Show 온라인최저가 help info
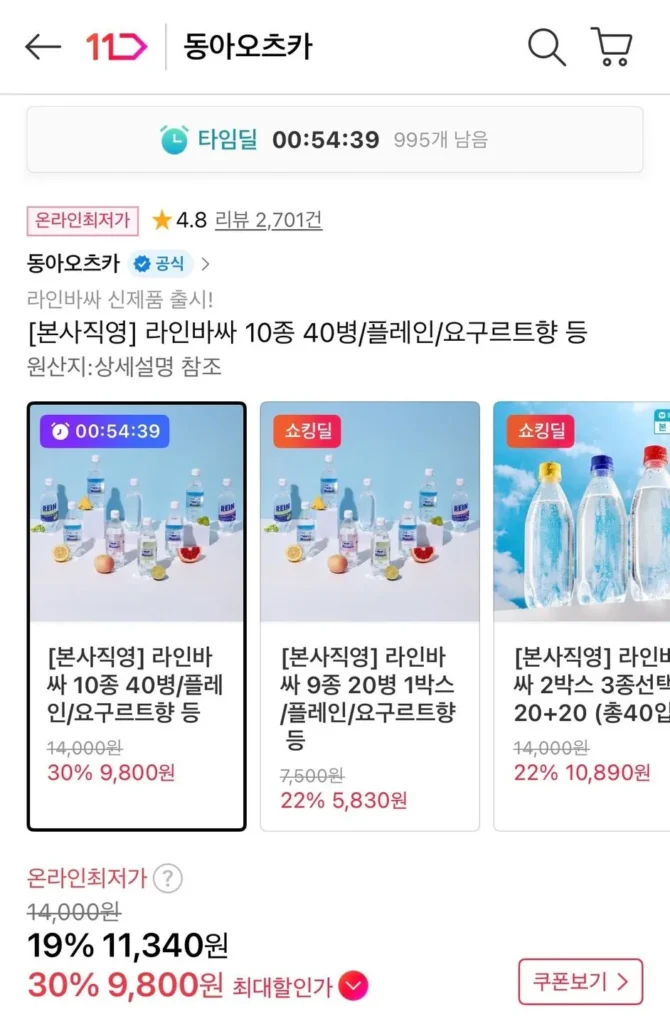The image size is (670, 1024). click(168, 879)
